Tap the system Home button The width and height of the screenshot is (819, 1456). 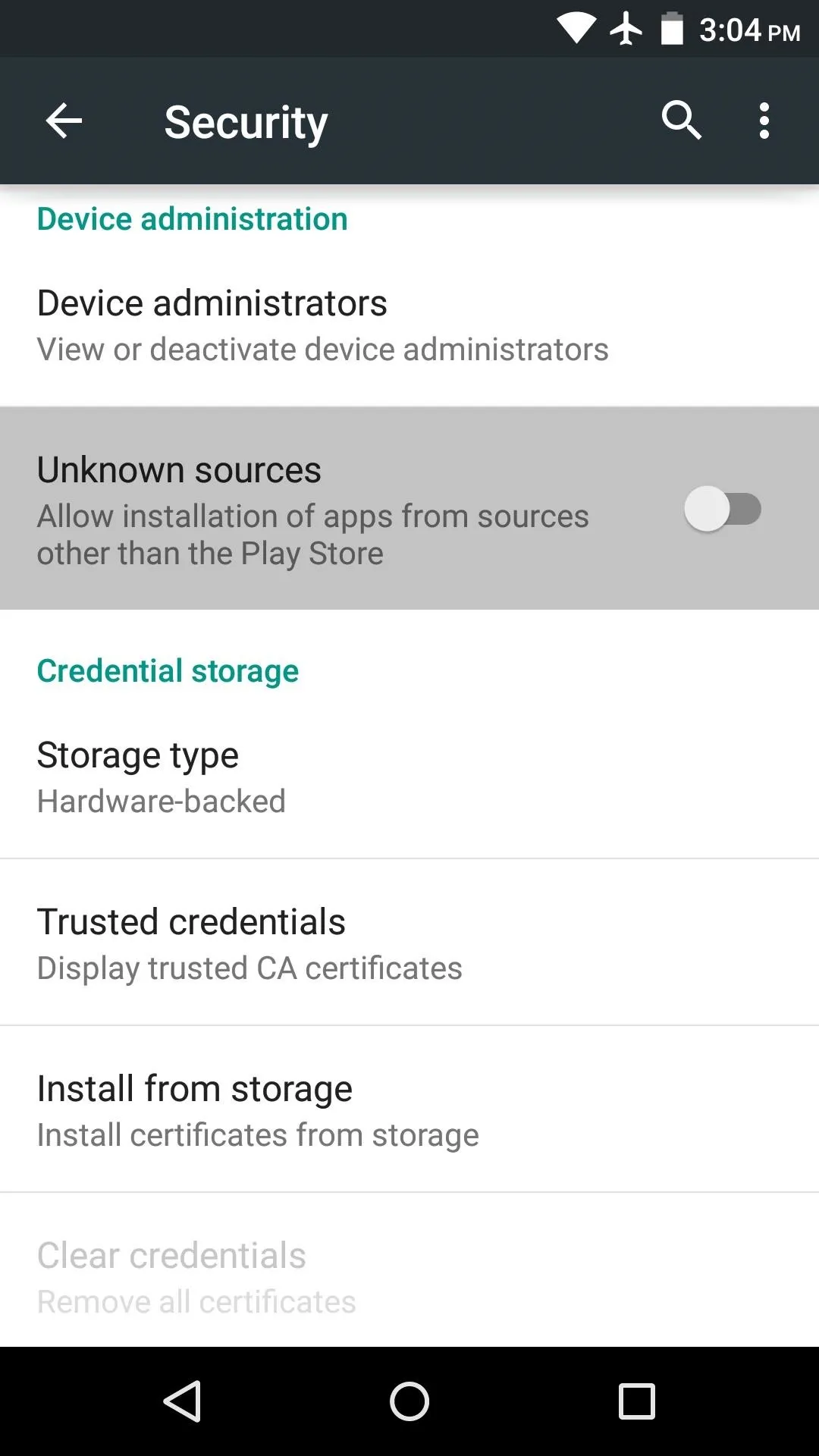[409, 1401]
